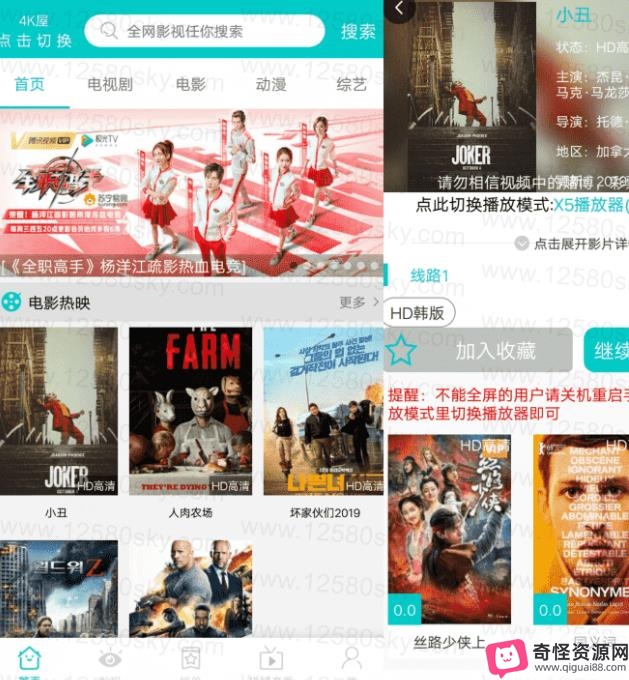Add the movie via 加入收藏
629x680 pixels.
tap(479, 350)
